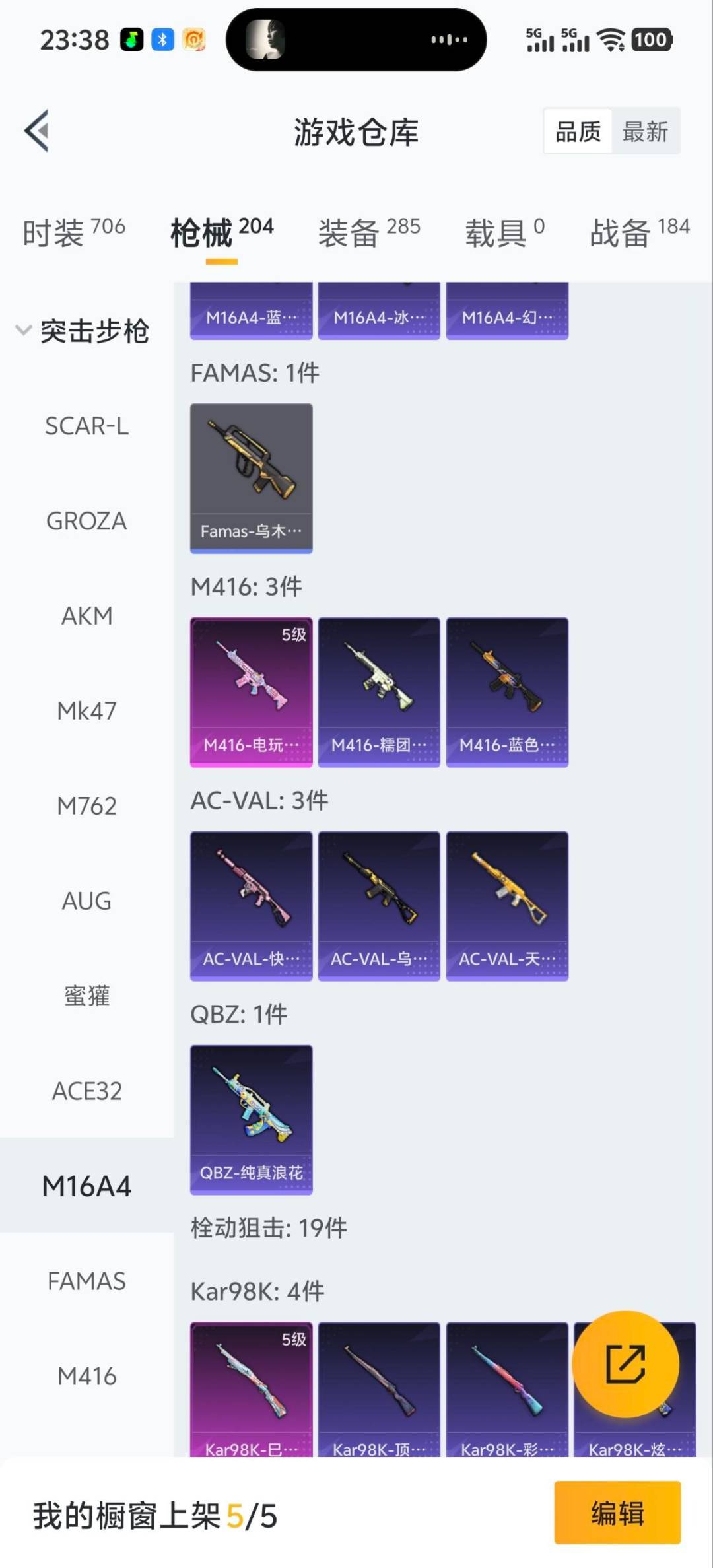713x1568 pixels.
Task: Select M762 in the weapon sidebar
Action: (x=86, y=806)
